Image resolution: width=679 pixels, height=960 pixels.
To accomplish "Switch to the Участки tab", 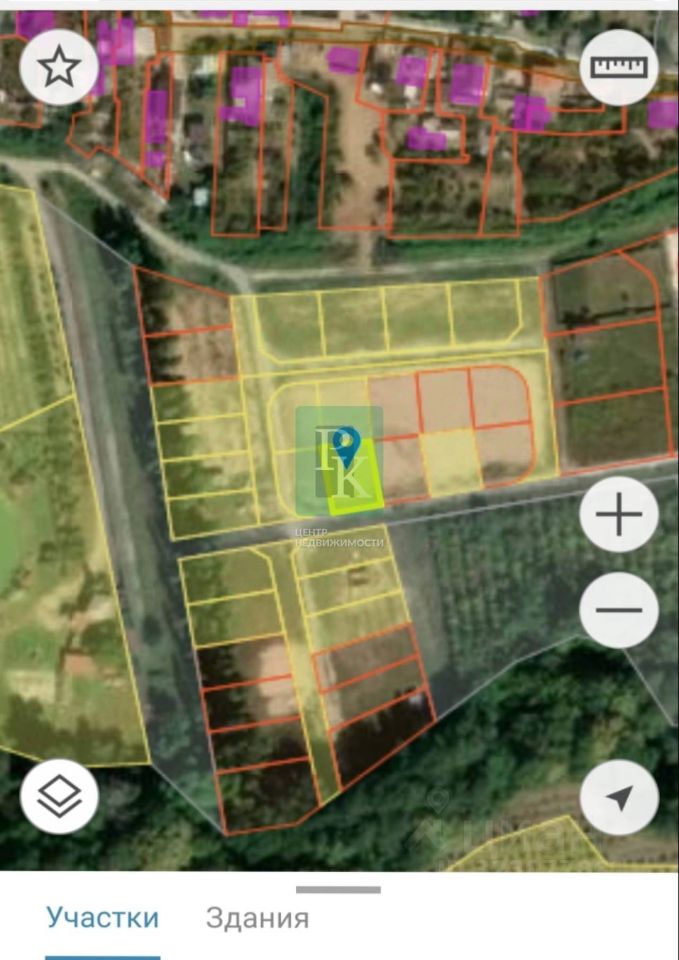I will 102,918.
